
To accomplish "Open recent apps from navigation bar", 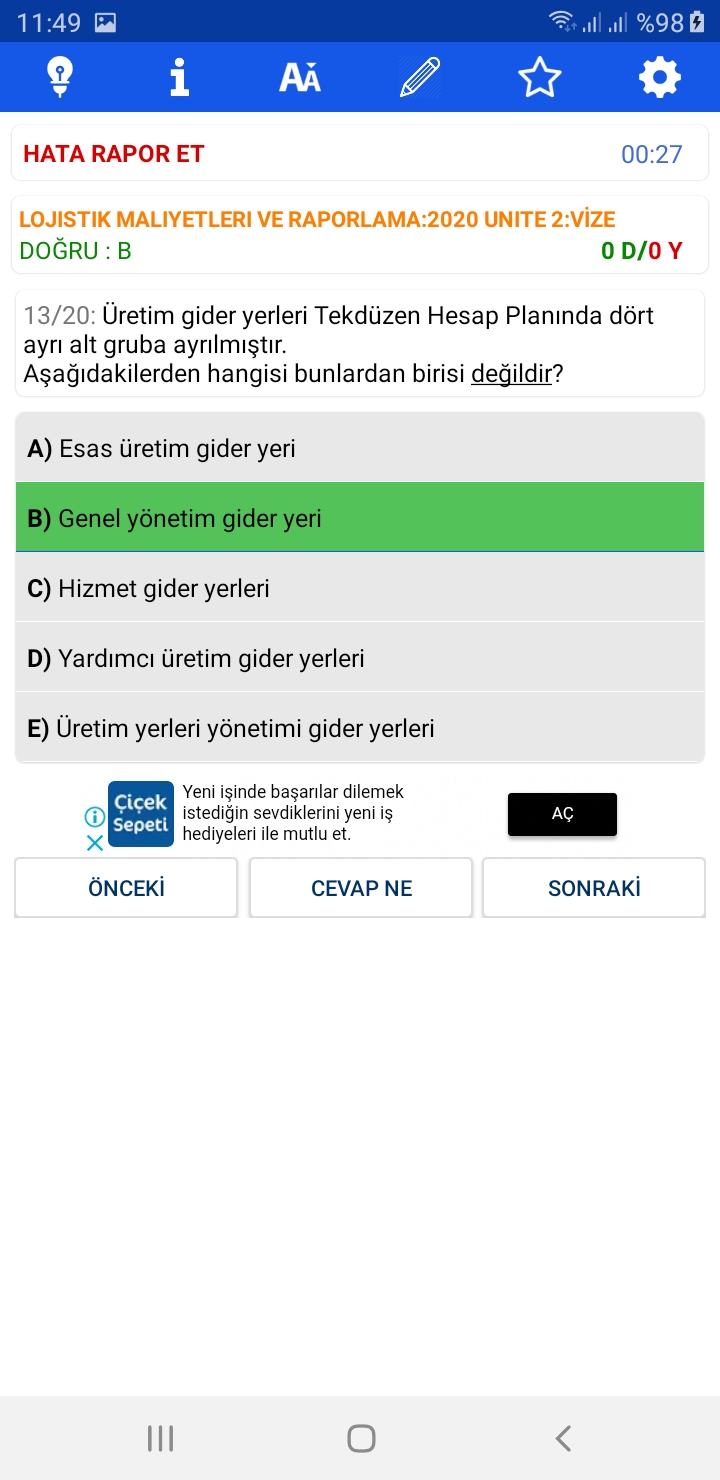I will 160,1438.
